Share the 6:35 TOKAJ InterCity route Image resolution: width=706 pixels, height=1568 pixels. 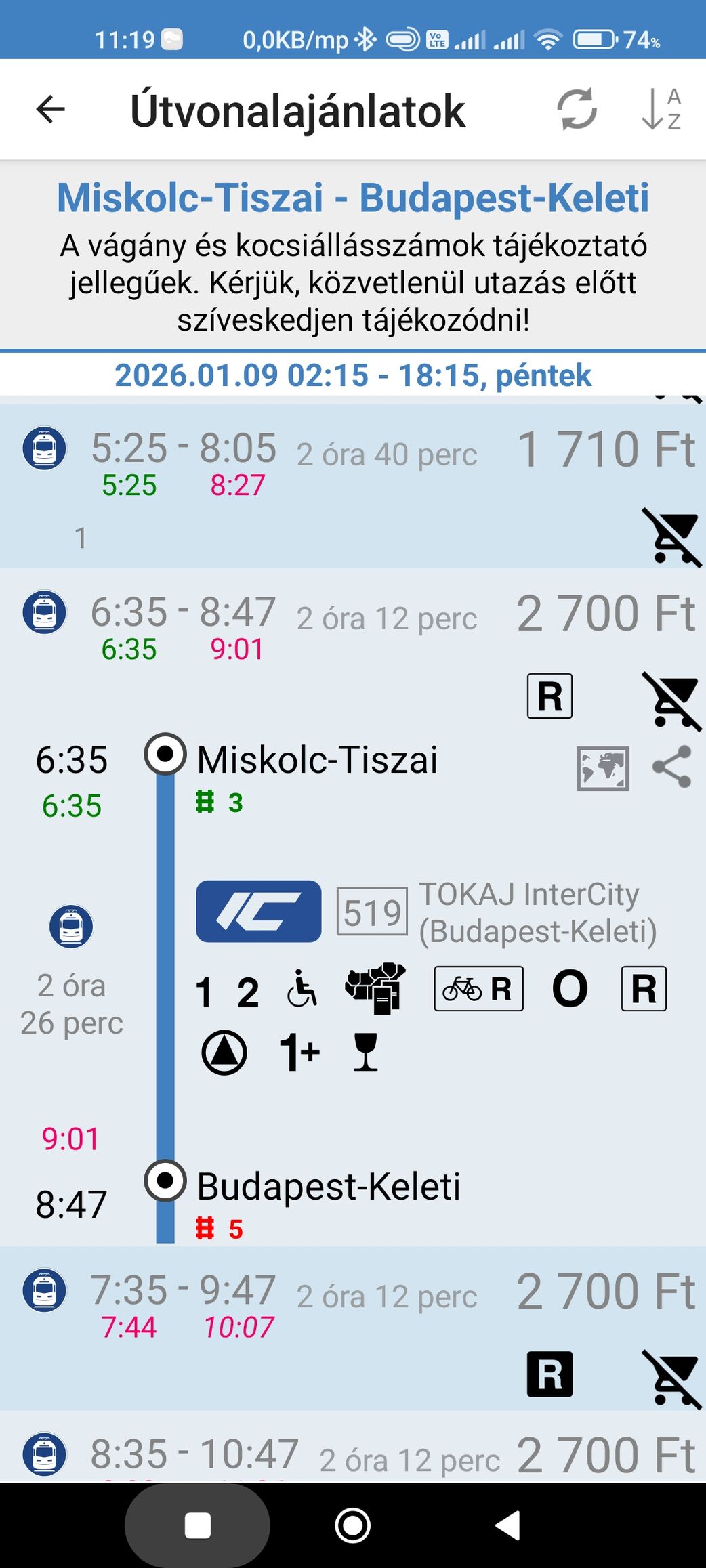coord(671,767)
